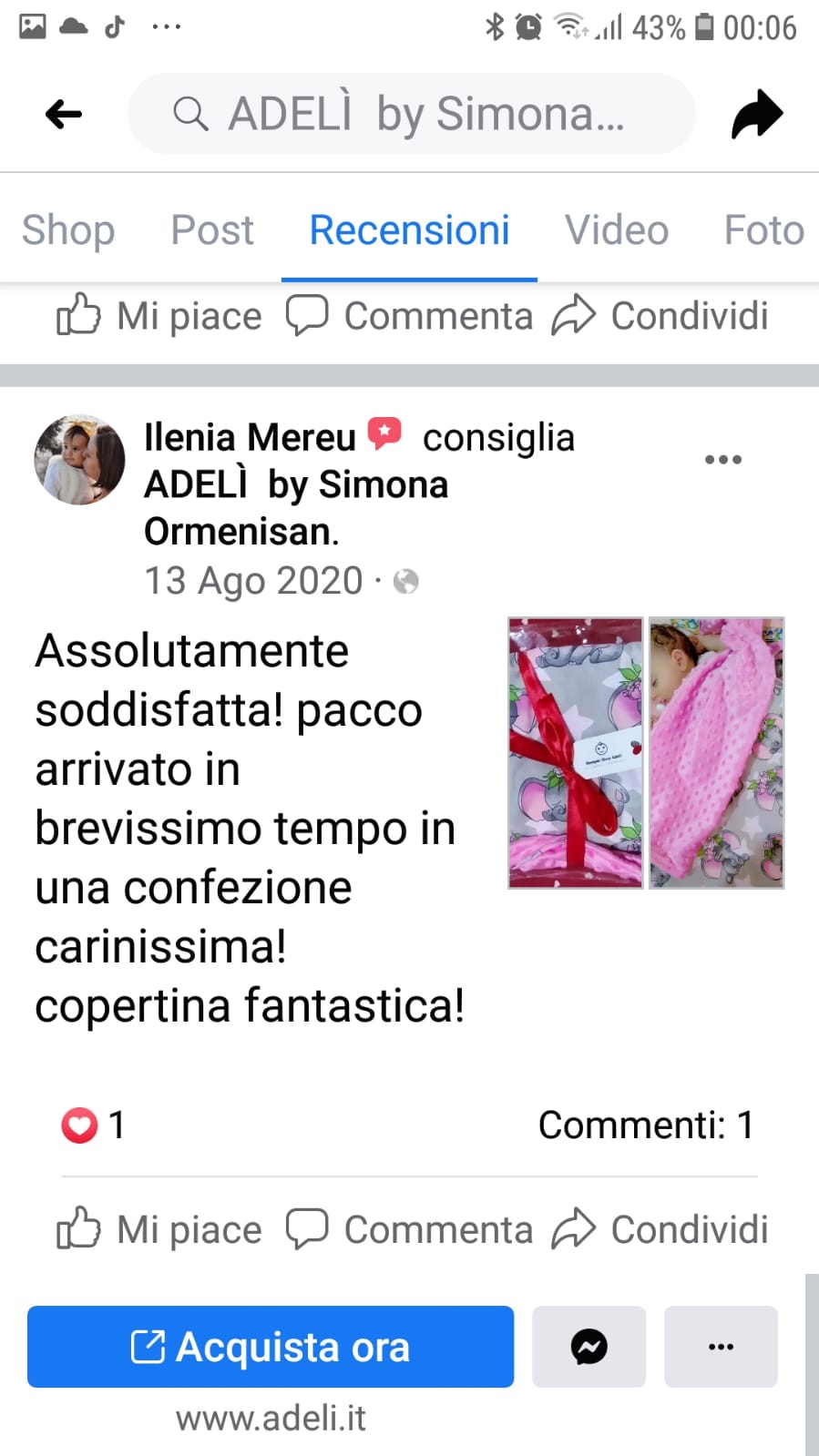View the baby with pink blanket photo
This screenshot has width=819, height=1456.
click(716, 753)
